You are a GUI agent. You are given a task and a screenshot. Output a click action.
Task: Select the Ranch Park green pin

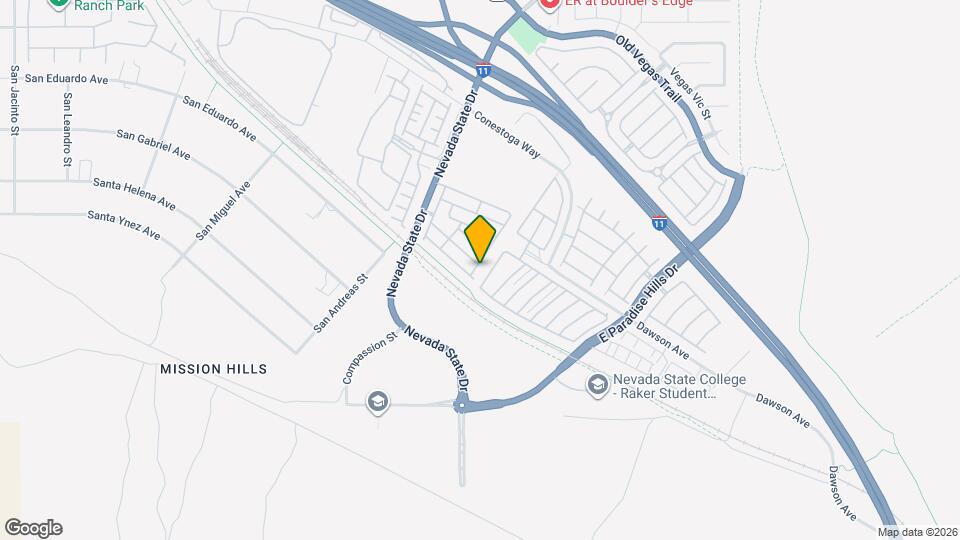[58, 4]
